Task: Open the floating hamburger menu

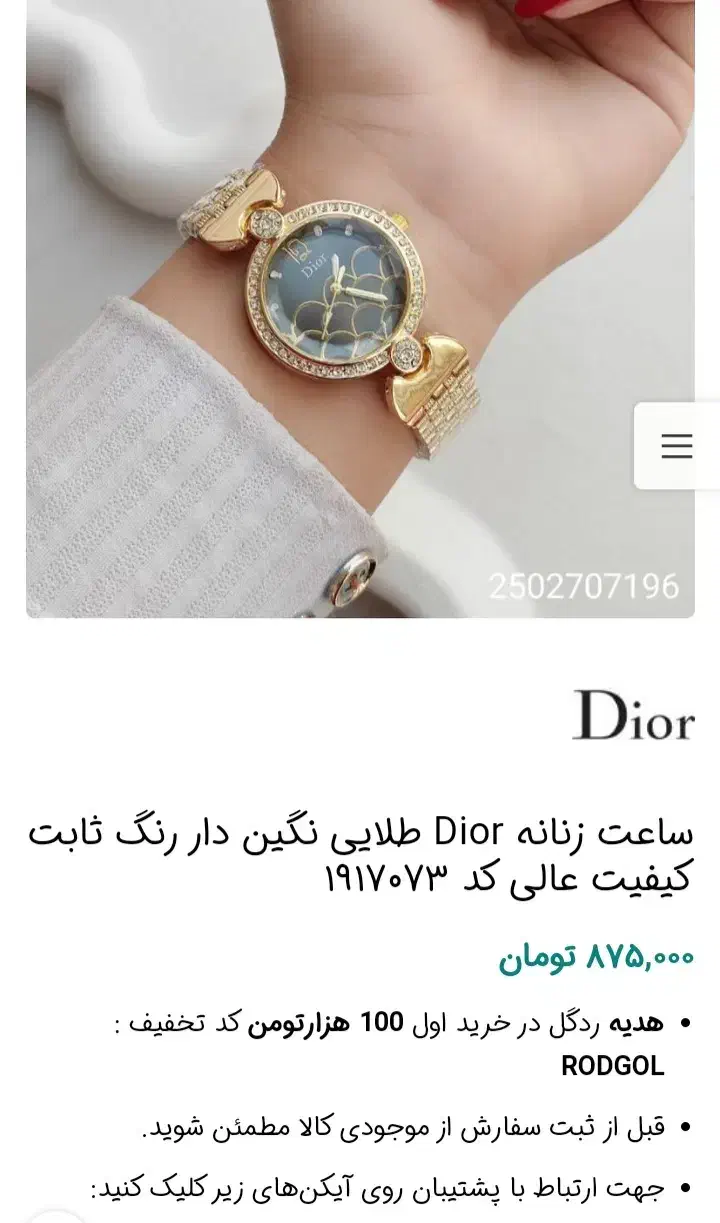Action: (x=677, y=446)
